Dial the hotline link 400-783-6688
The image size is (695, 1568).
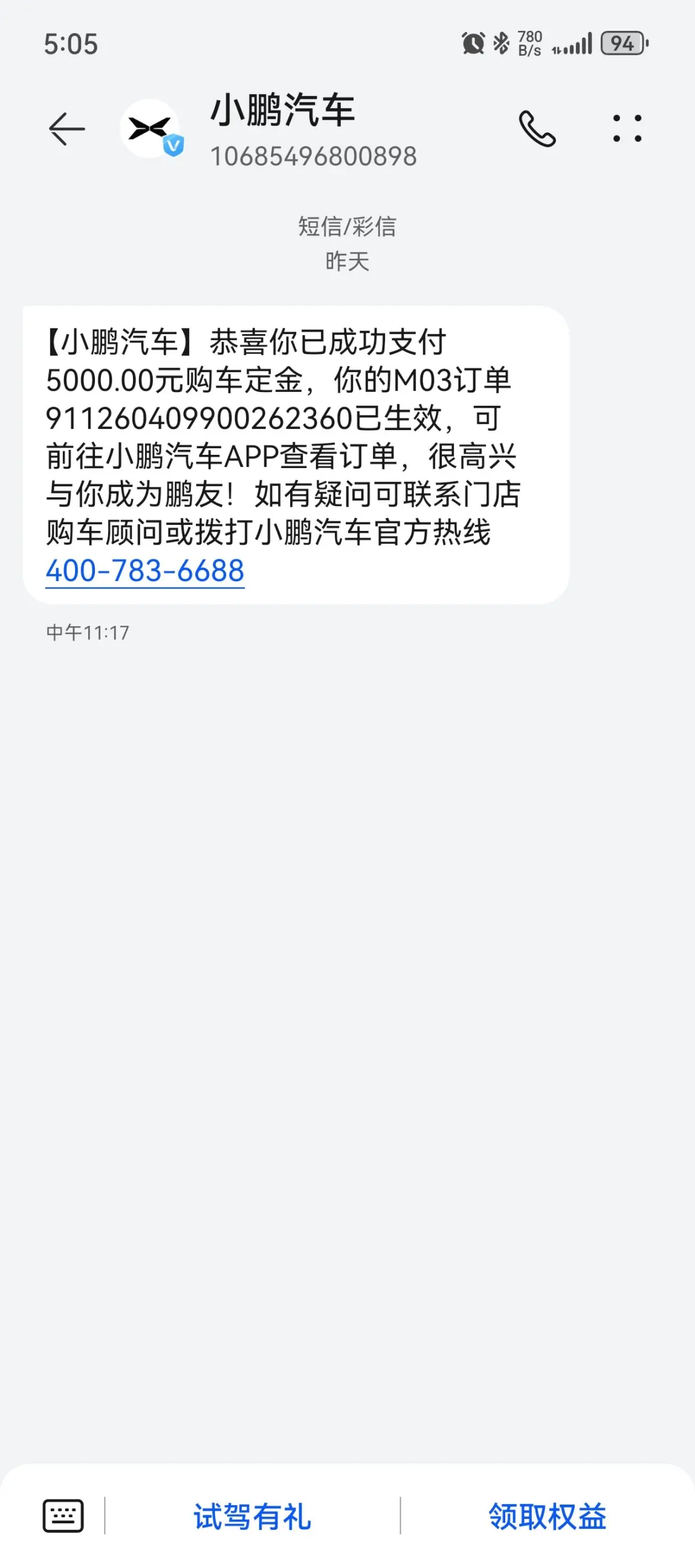coord(145,571)
